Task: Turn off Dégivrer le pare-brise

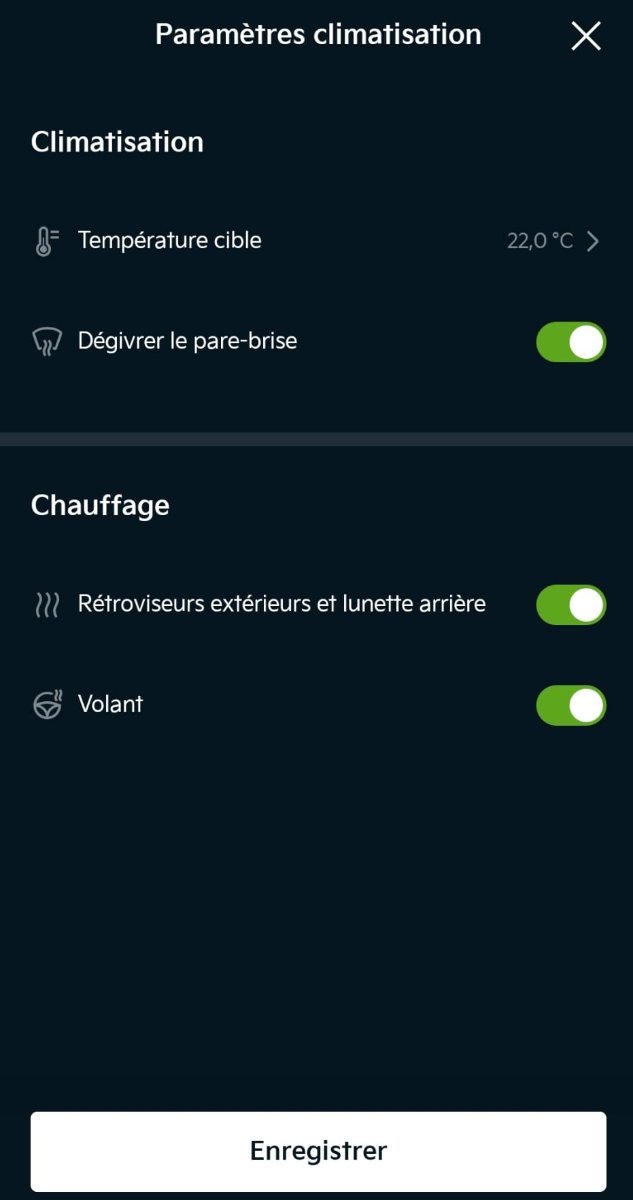Action: [571, 342]
